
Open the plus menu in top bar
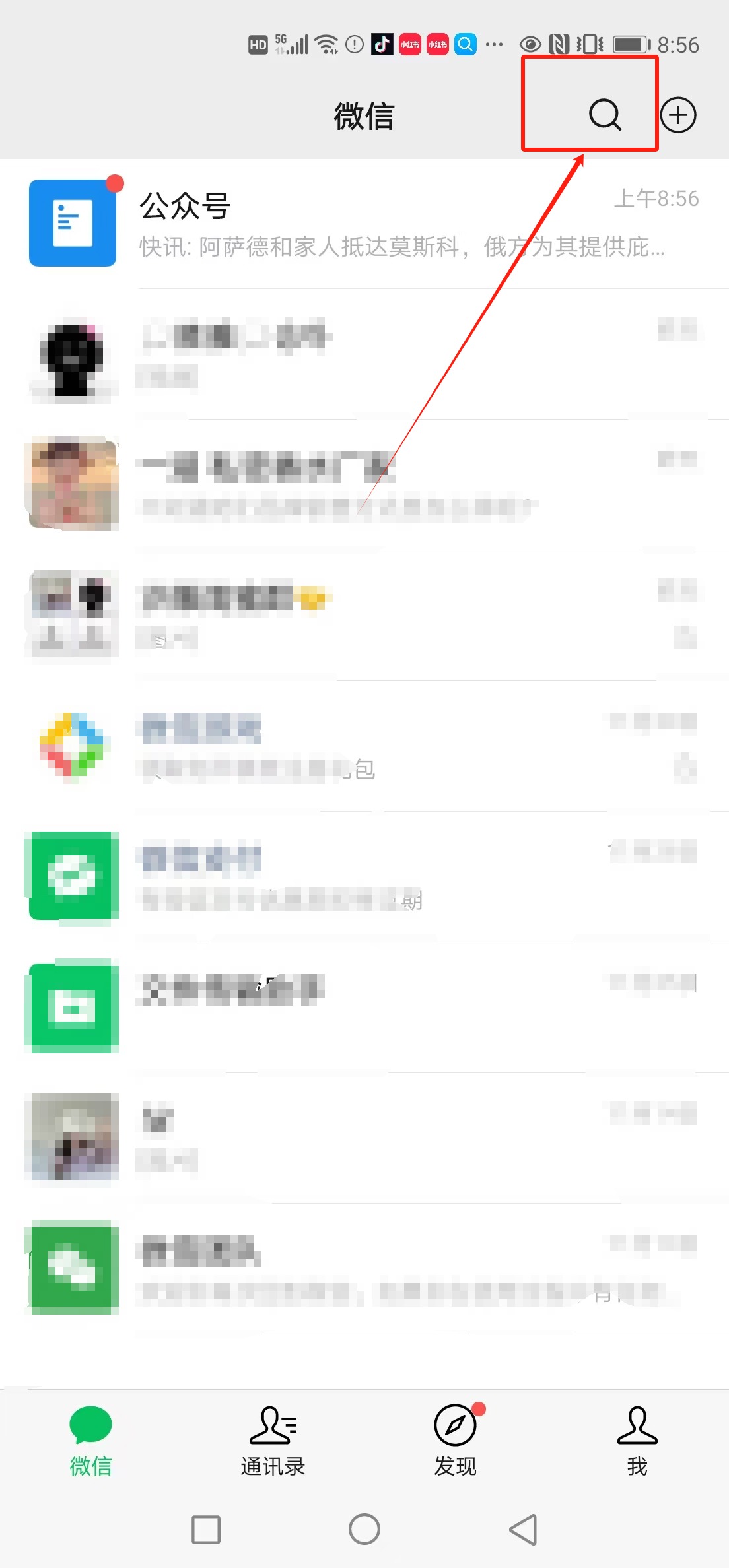tap(678, 115)
